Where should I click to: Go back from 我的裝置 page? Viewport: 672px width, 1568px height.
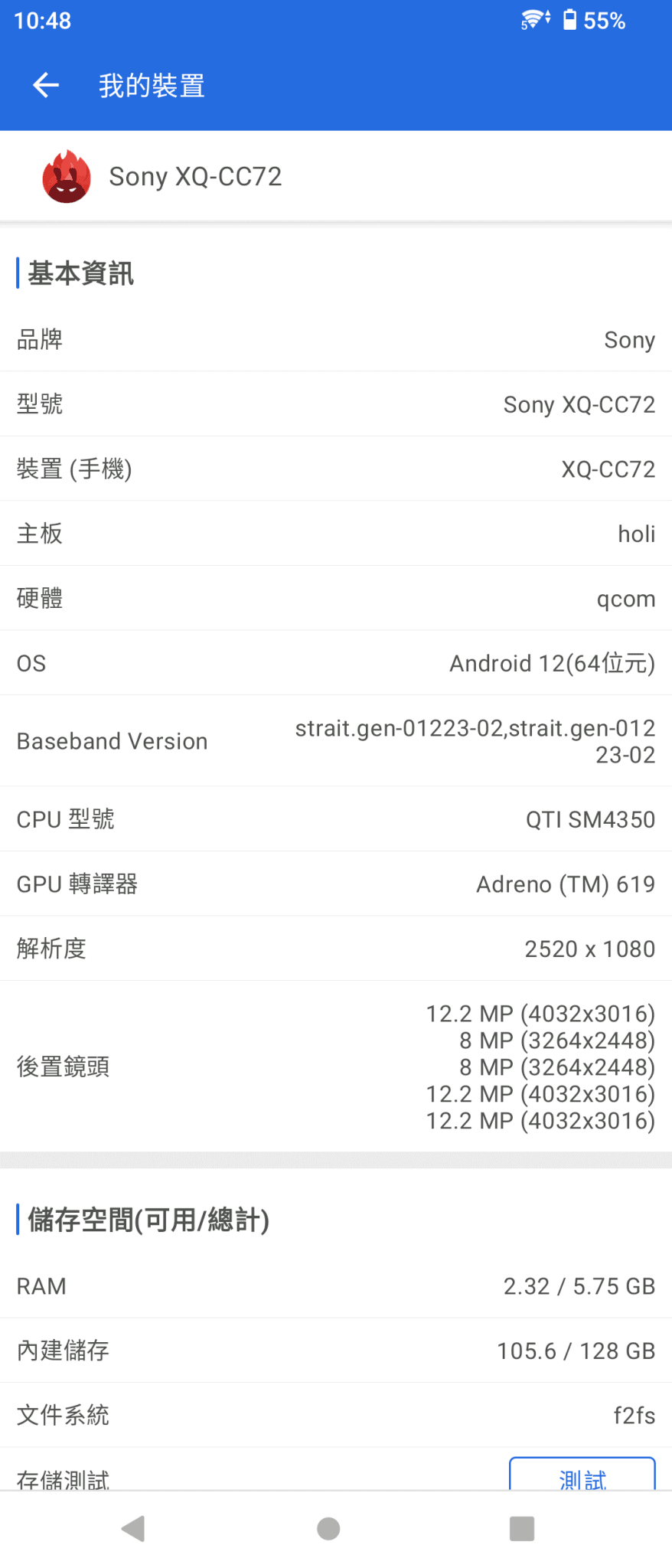47,85
